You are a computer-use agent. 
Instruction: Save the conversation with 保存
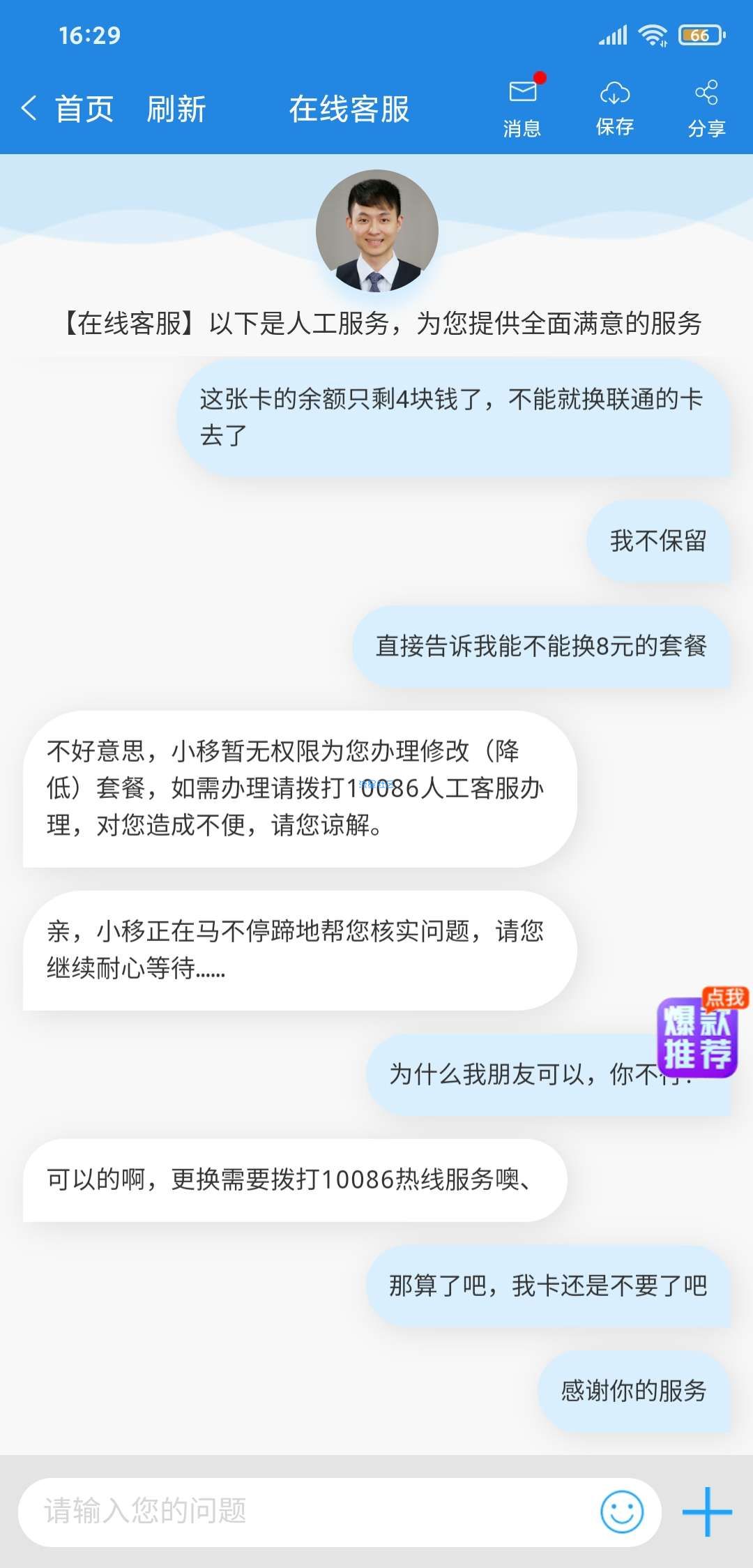point(614,107)
